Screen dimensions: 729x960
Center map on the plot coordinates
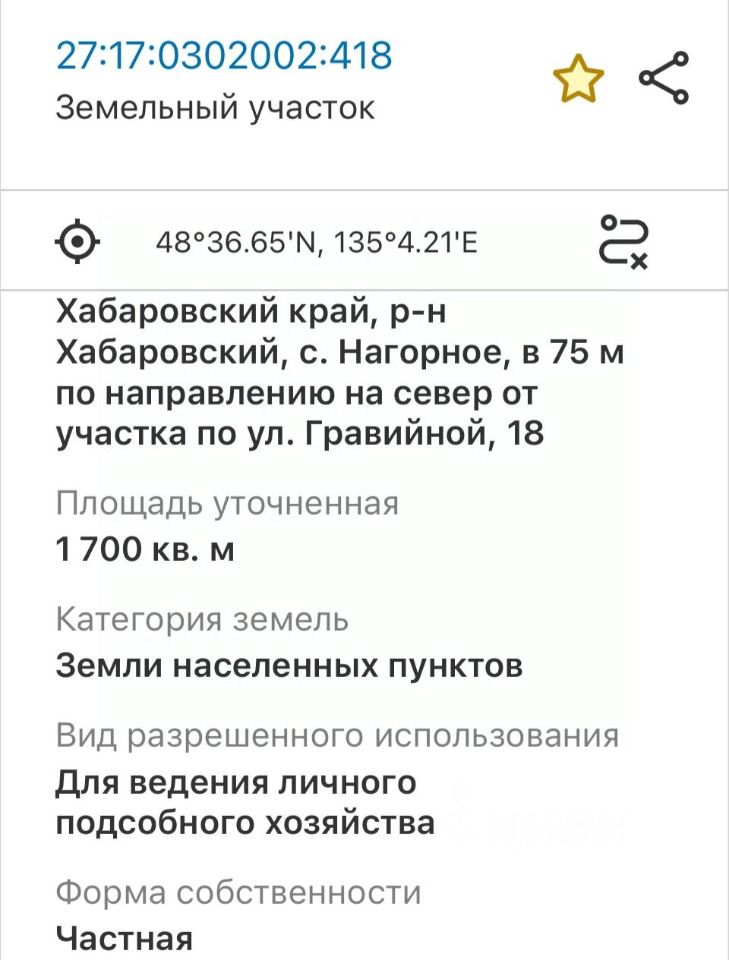coord(78,241)
